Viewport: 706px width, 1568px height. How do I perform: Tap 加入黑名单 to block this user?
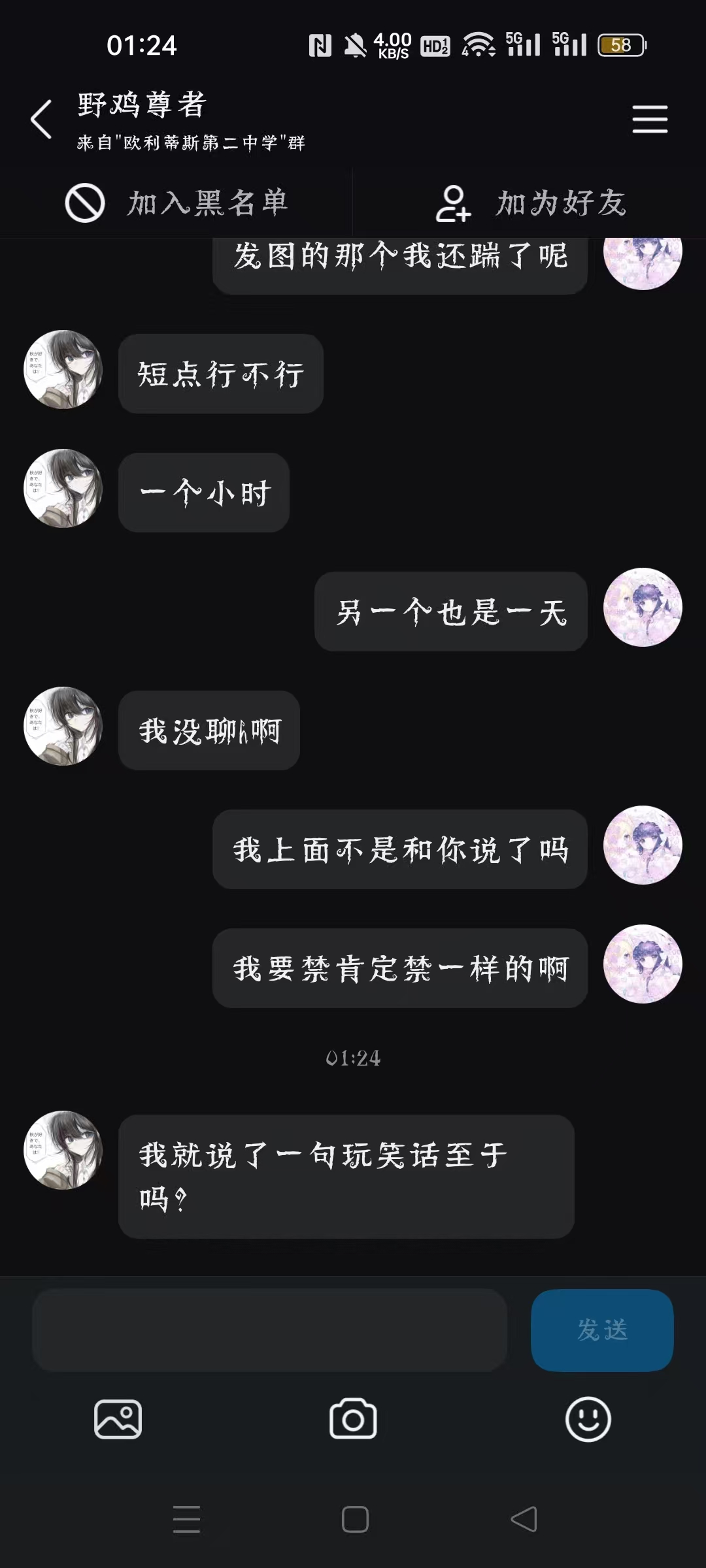pyautogui.click(x=176, y=203)
